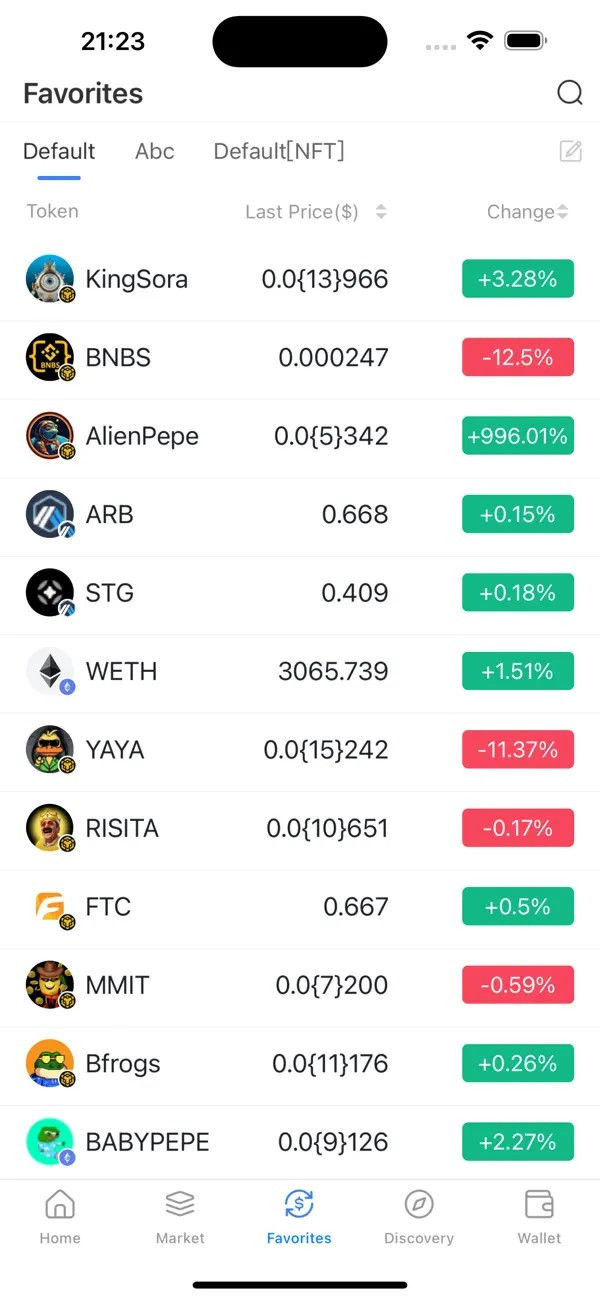Sort tokens by Last Price
The width and height of the screenshot is (600, 1300).
point(315,212)
